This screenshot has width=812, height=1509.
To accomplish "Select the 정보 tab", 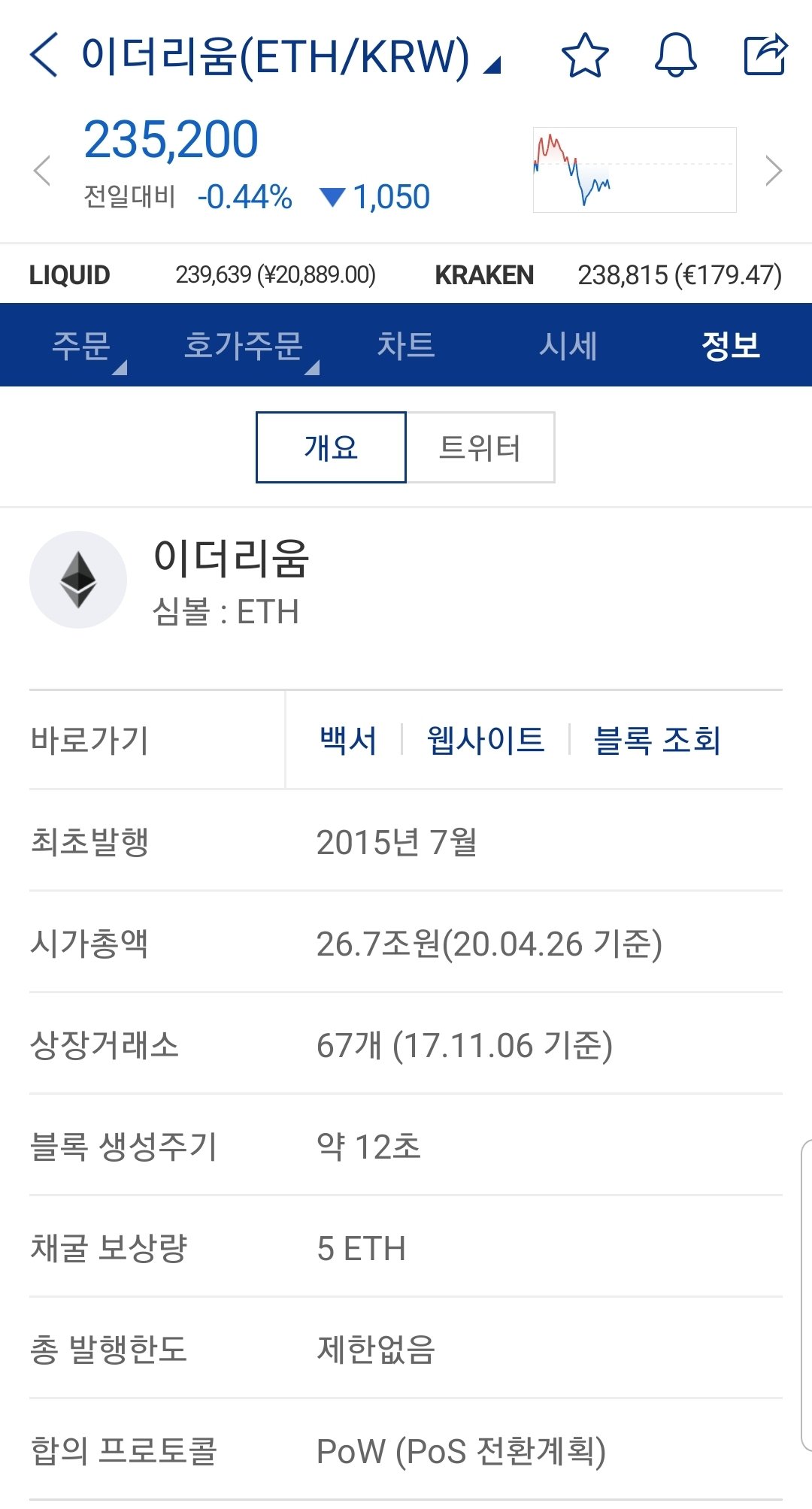I will pos(730,346).
